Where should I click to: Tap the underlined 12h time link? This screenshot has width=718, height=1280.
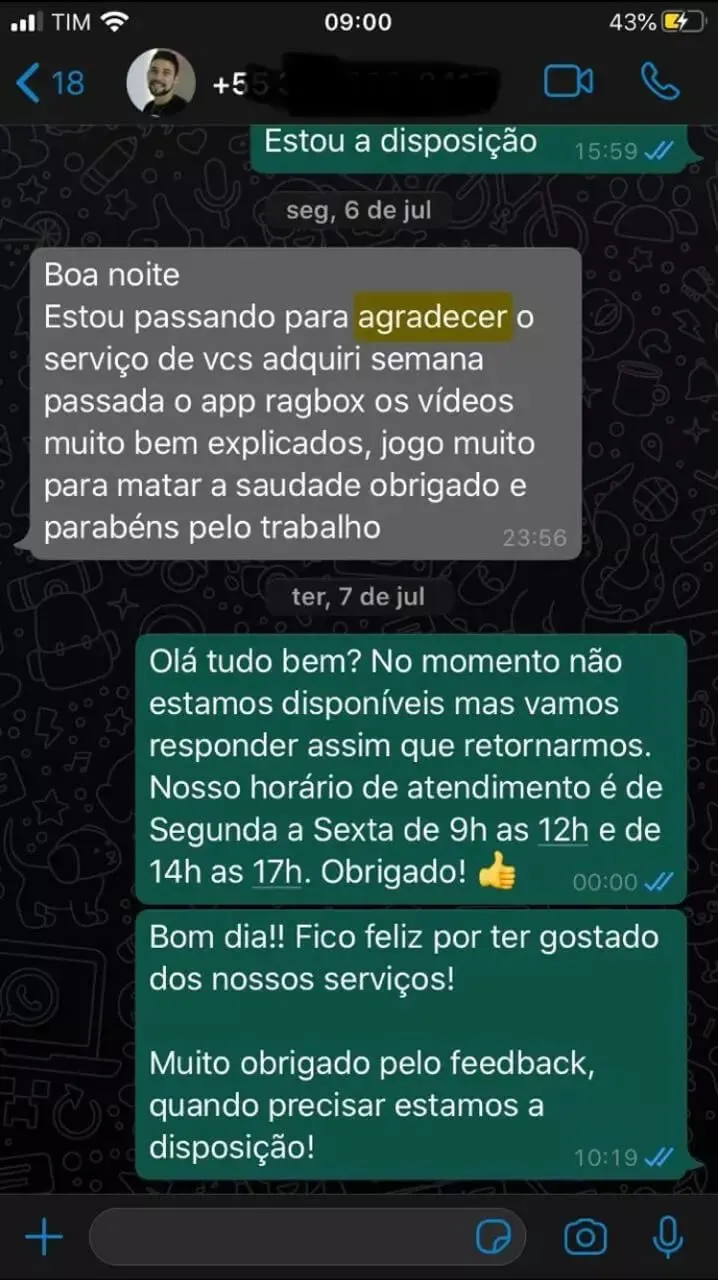pyautogui.click(x=560, y=830)
